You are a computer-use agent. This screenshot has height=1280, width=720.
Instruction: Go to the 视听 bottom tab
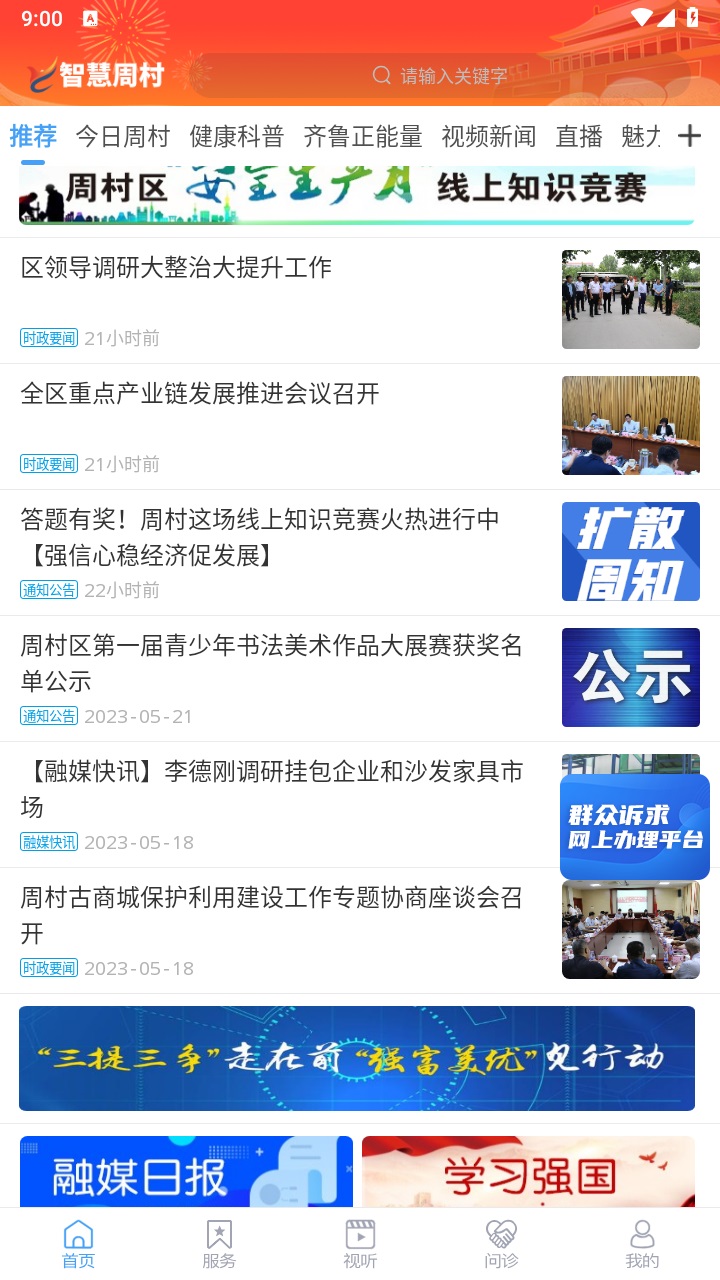(360, 1244)
